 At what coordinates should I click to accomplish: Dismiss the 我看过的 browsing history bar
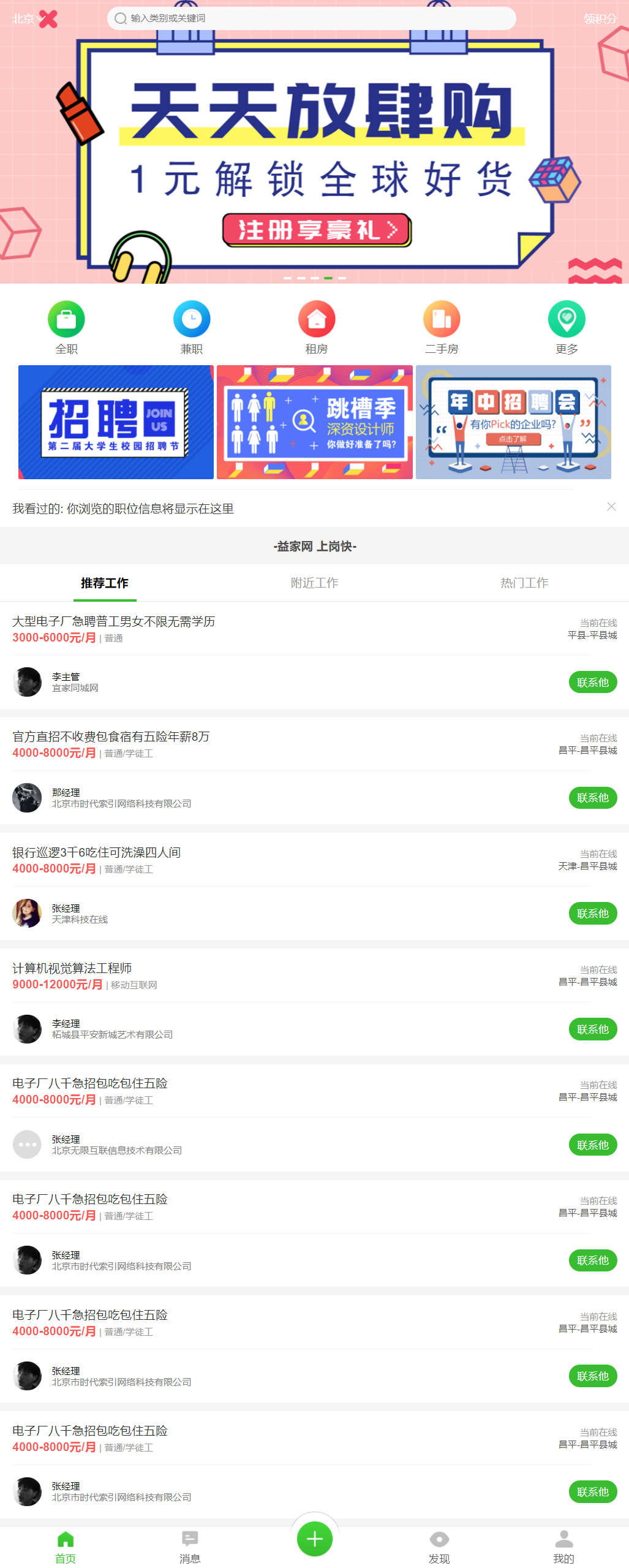[x=611, y=506]
